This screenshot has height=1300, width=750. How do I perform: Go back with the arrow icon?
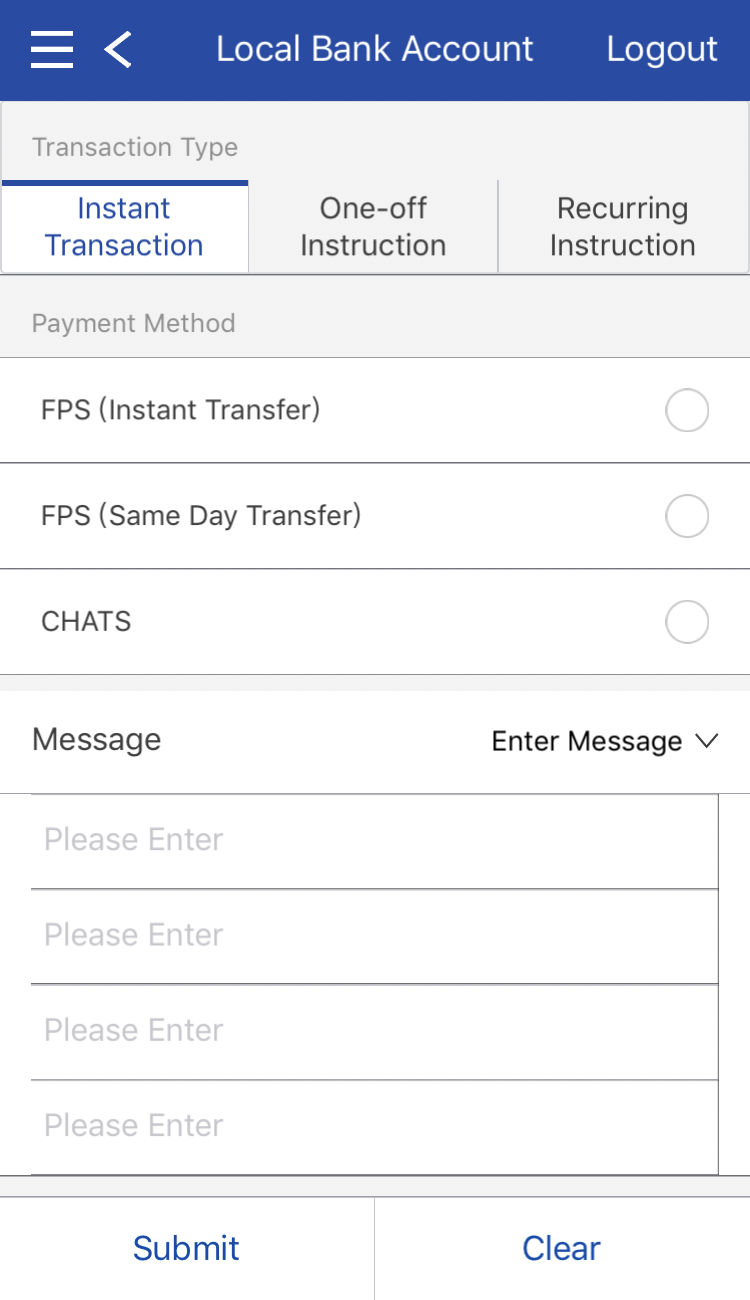(118, 49)
